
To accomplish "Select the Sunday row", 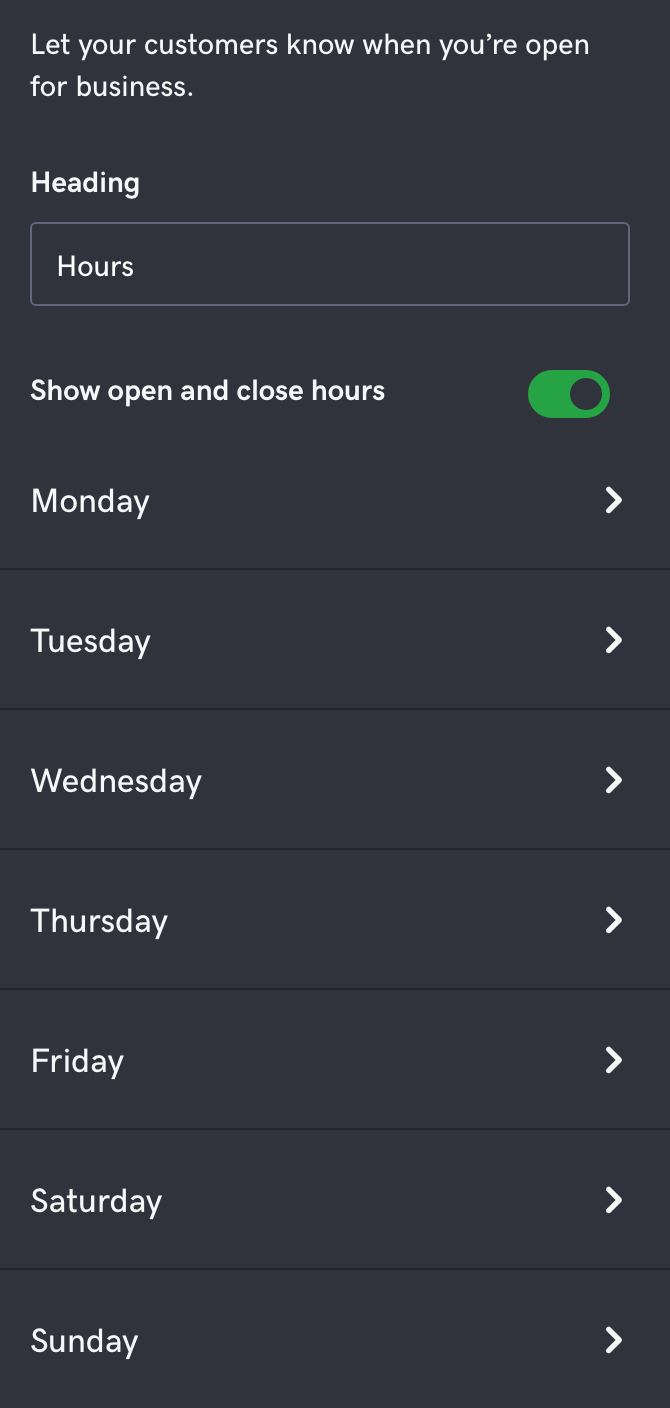I will (x=334, y=1340).
